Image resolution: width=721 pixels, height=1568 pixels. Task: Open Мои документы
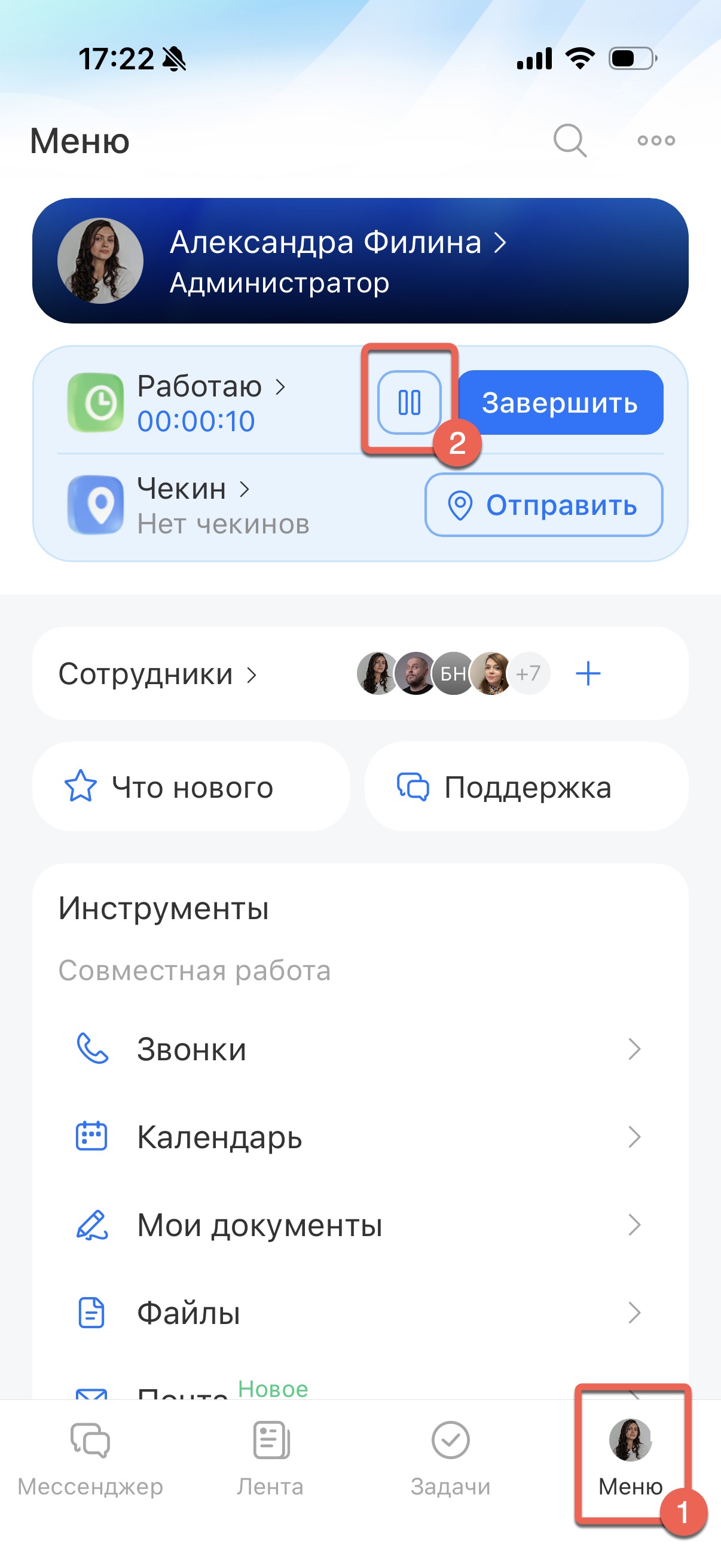[x=359, y=1225]
